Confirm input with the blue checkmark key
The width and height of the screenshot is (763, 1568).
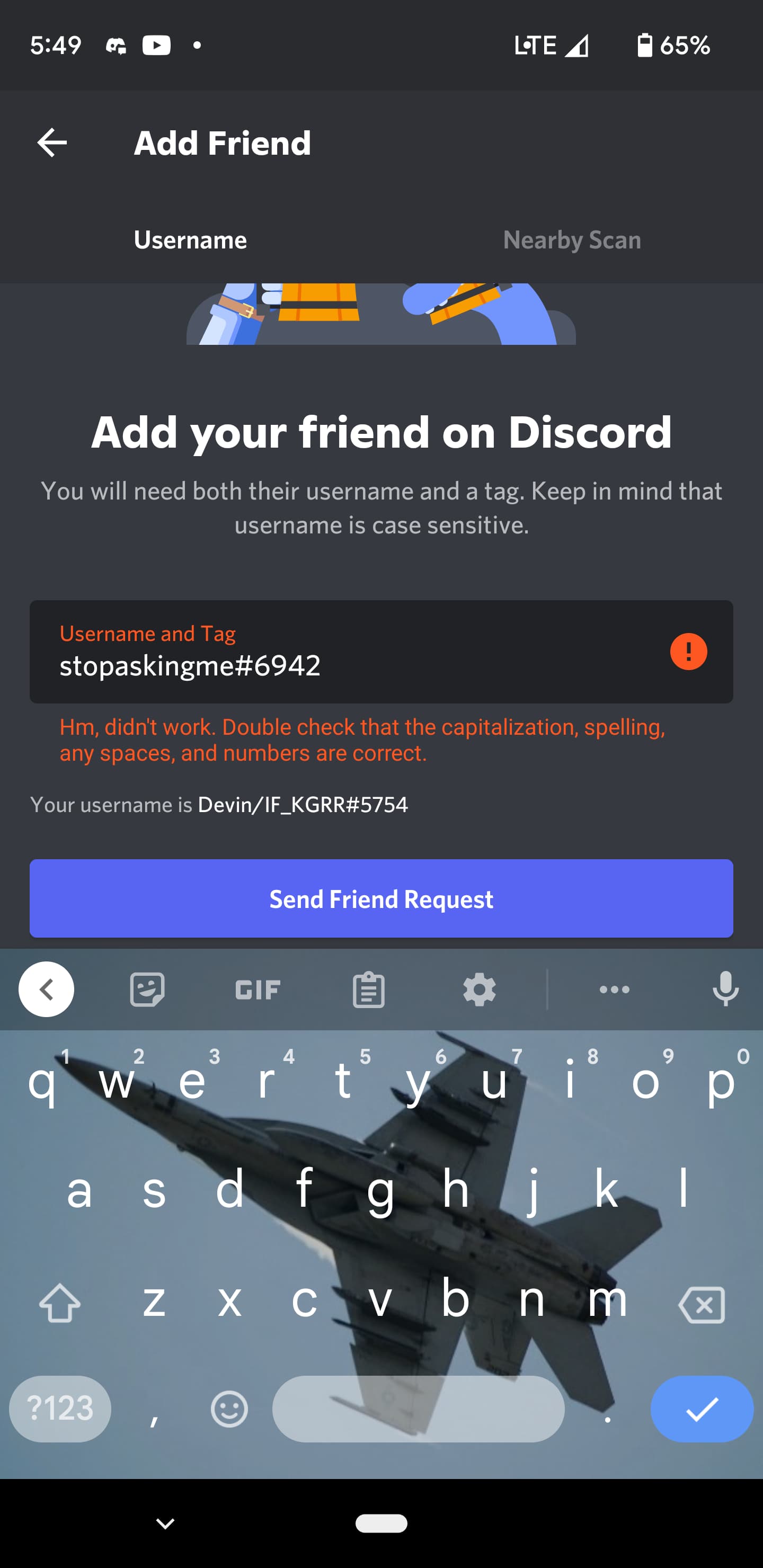(x=702, y=1409)
